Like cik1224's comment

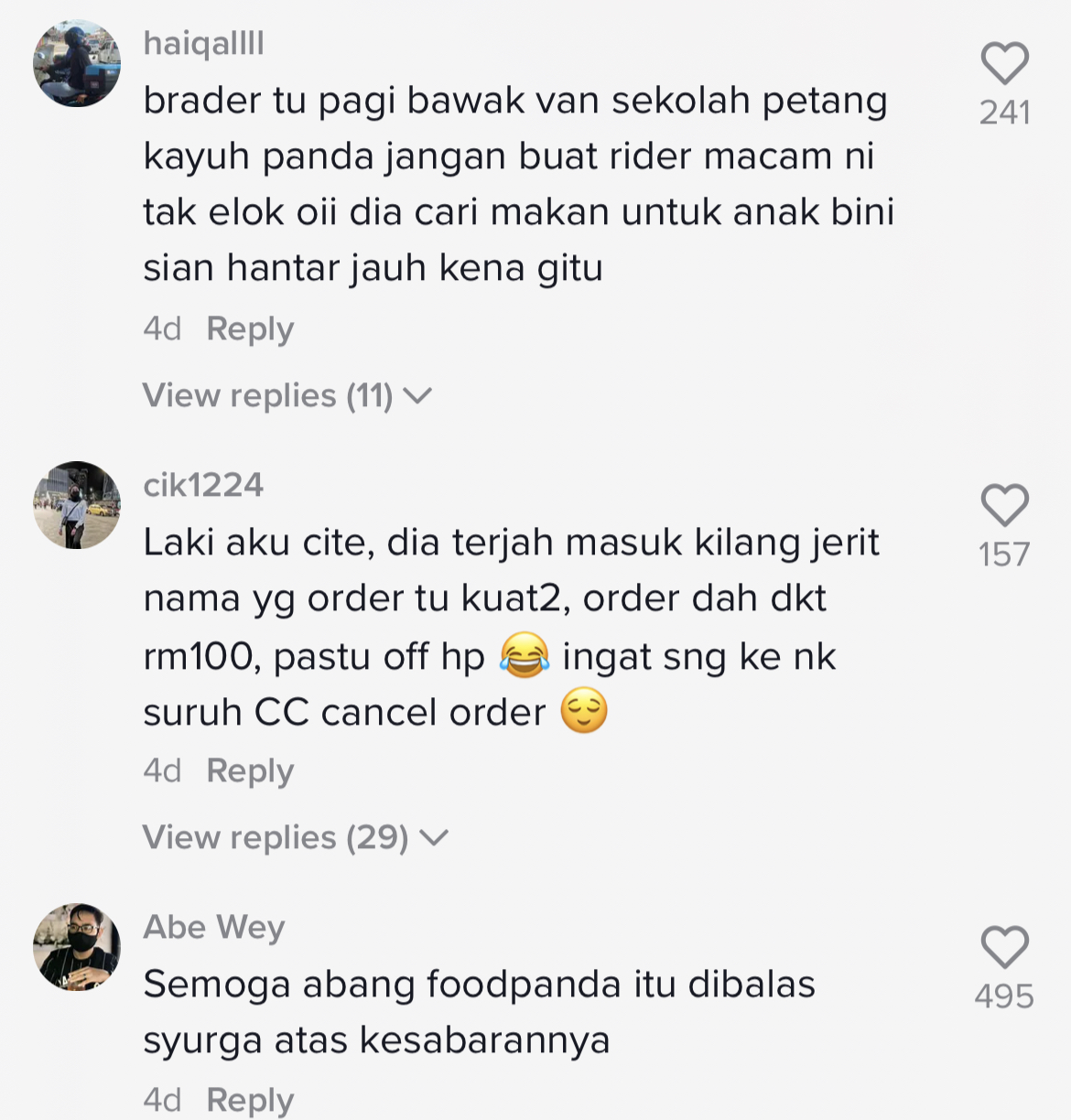pyautogui.click(x=1004, y=505)
